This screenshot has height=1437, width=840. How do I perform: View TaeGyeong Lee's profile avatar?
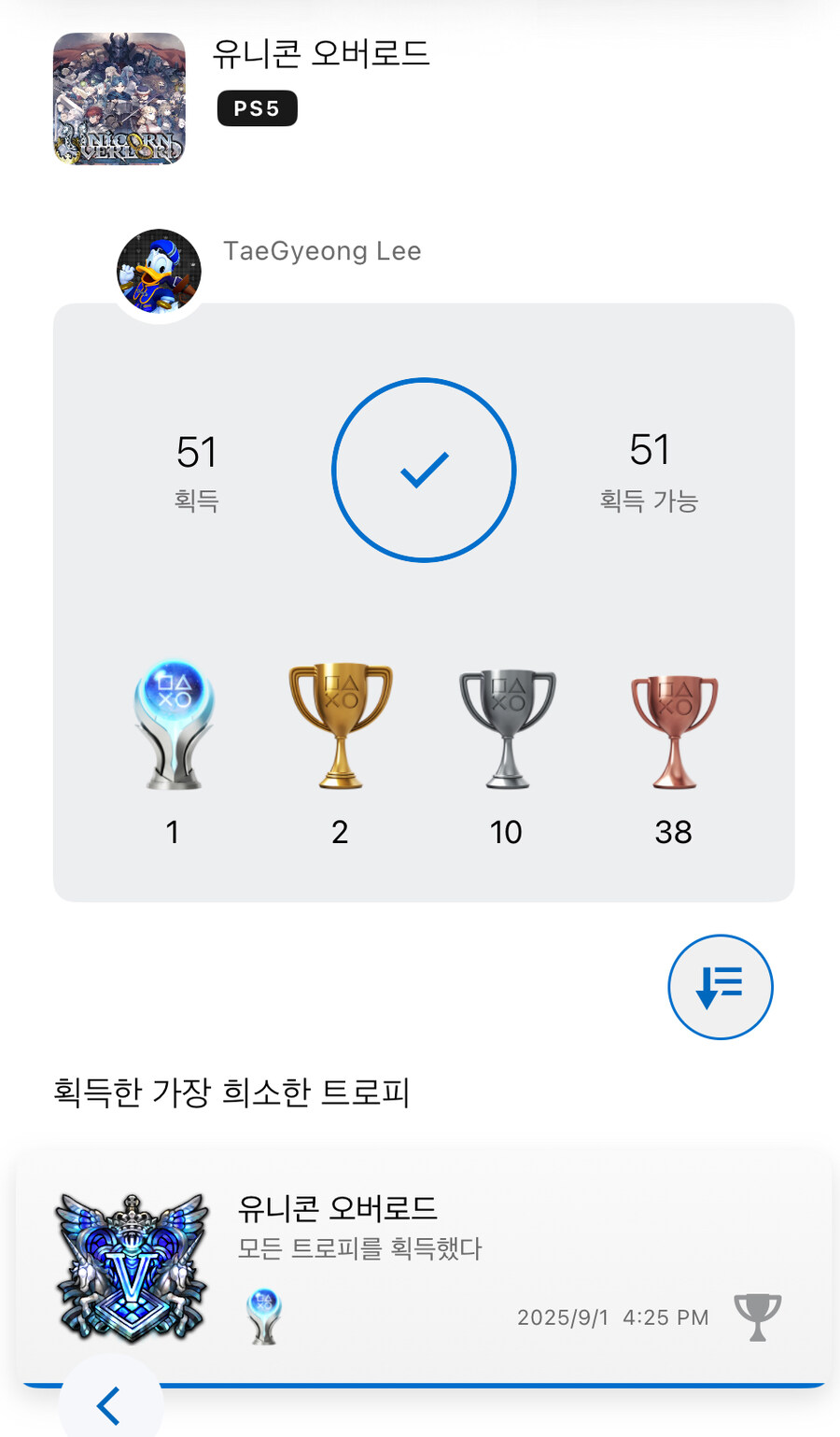tap(159, 272)
